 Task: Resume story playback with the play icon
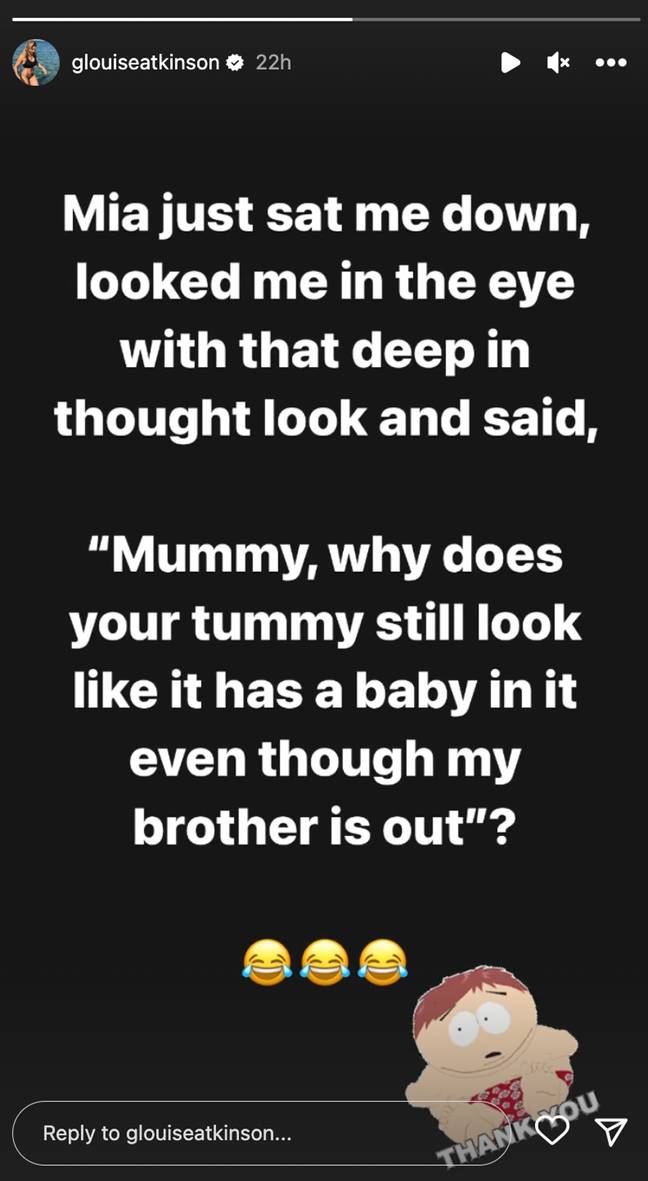click(x=510, y=63)
